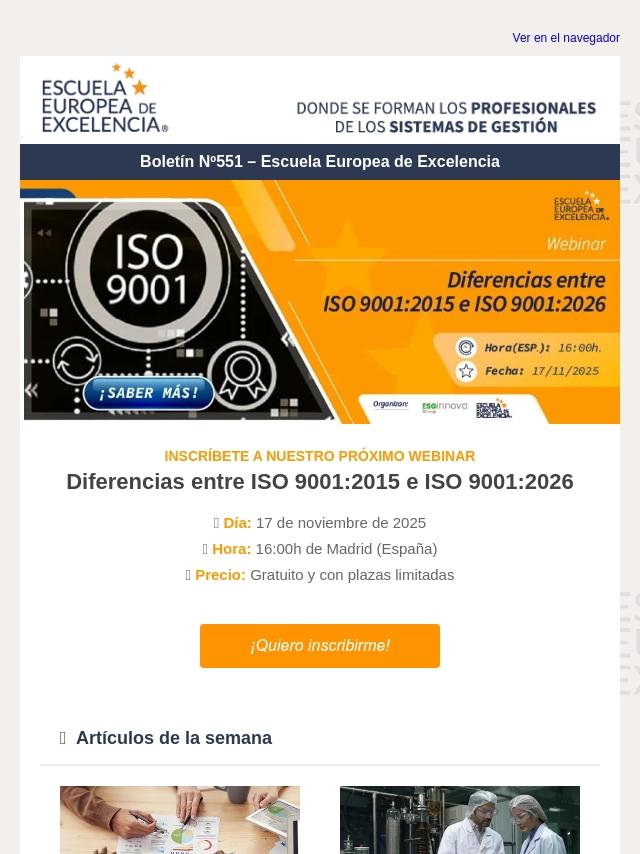Open the webinar title 'Diferencias entre ISO 9001:2015 e ISO 9001:2026'

pos(320,482)
